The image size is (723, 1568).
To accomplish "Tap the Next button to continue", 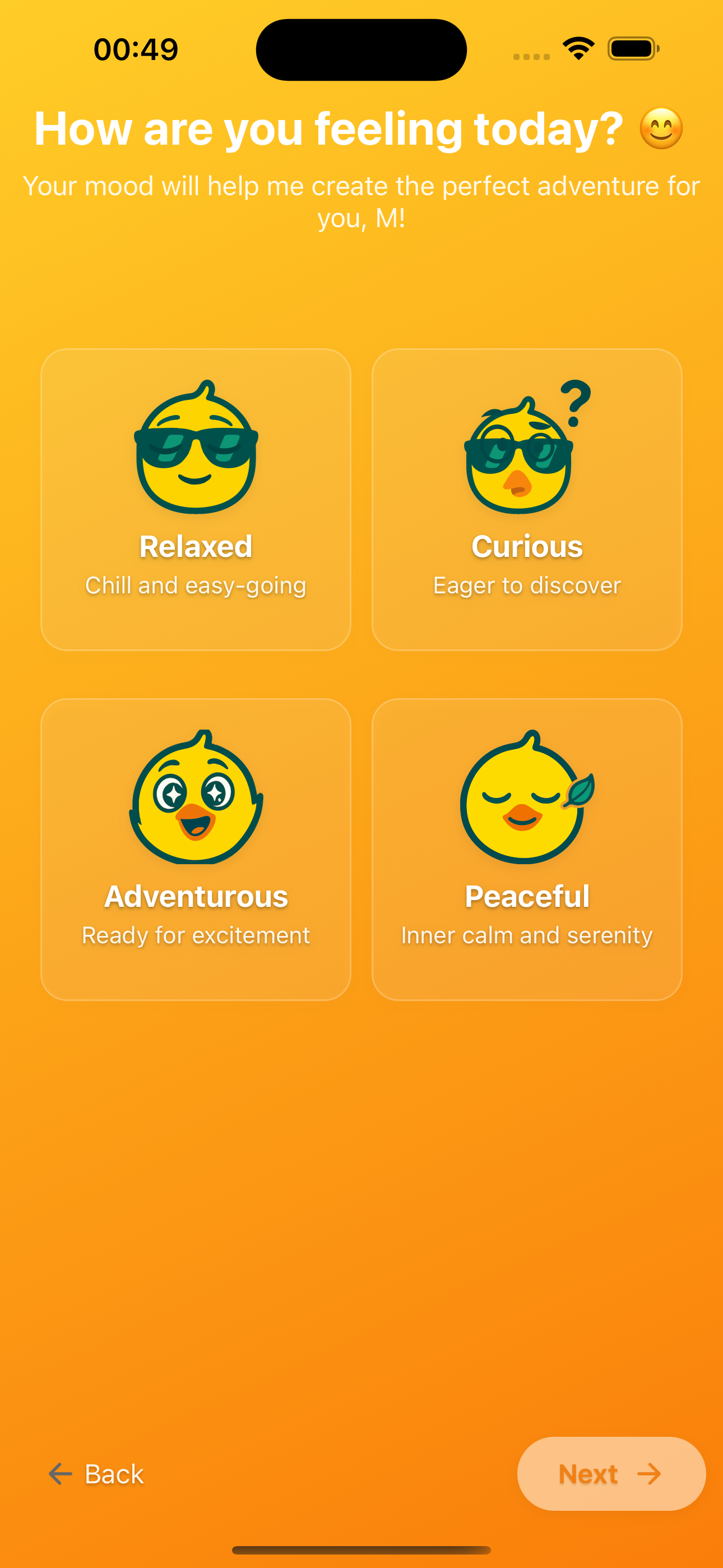I will click(610, 1474).
